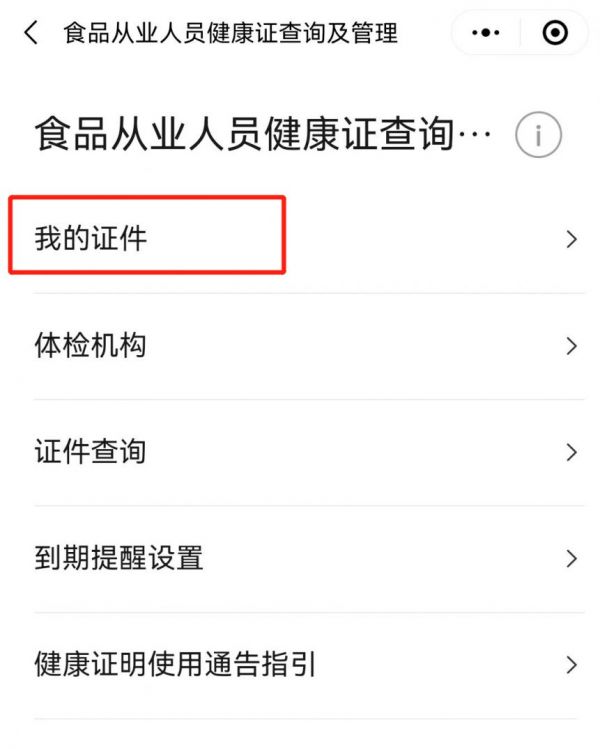Tap the info icon beside the title

(538, 135)
